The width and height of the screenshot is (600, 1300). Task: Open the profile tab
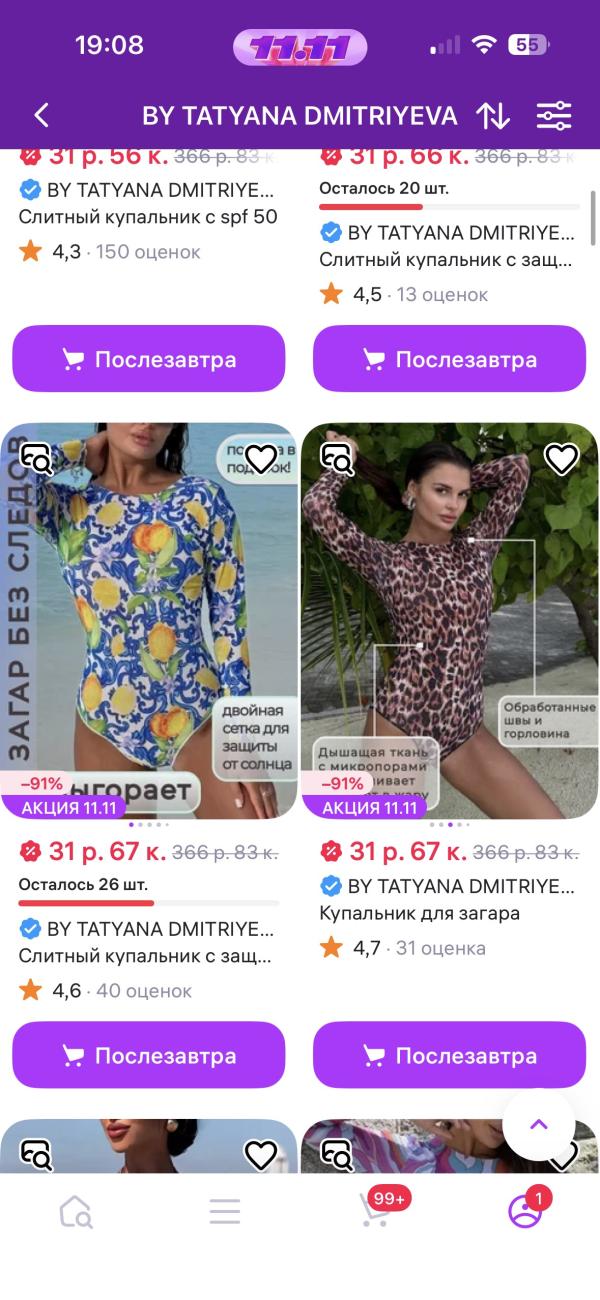click(524, 1210)
